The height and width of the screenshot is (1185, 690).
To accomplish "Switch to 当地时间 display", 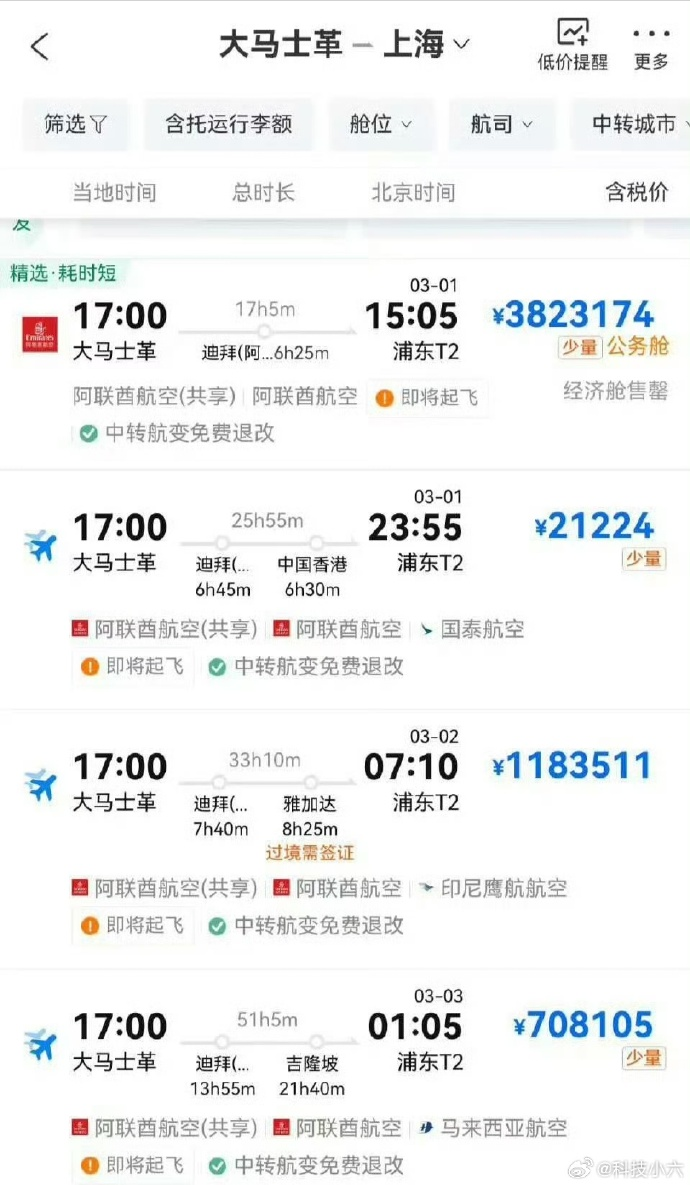I will pyautogui.click(x=114, y=192).
